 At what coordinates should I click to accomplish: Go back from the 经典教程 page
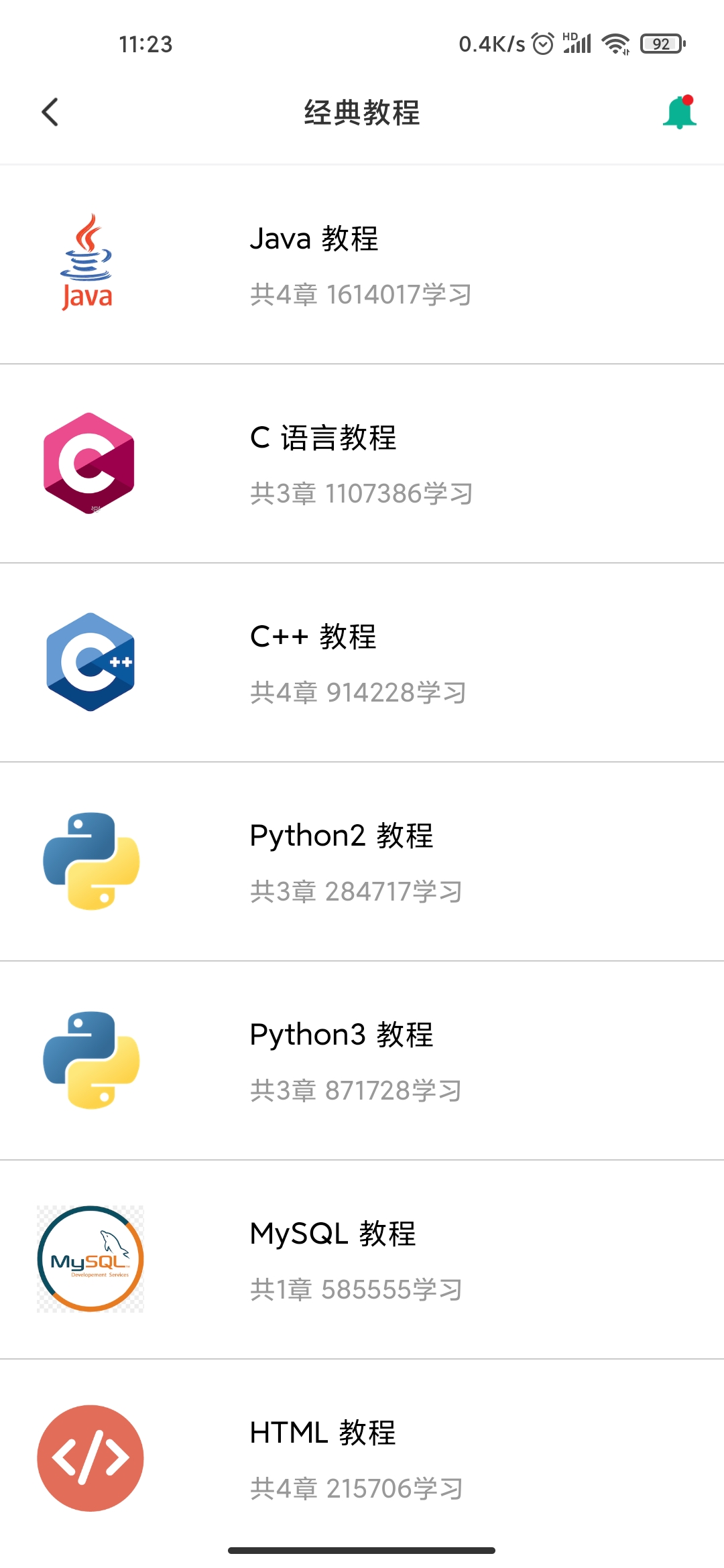(x=50, y=112)
